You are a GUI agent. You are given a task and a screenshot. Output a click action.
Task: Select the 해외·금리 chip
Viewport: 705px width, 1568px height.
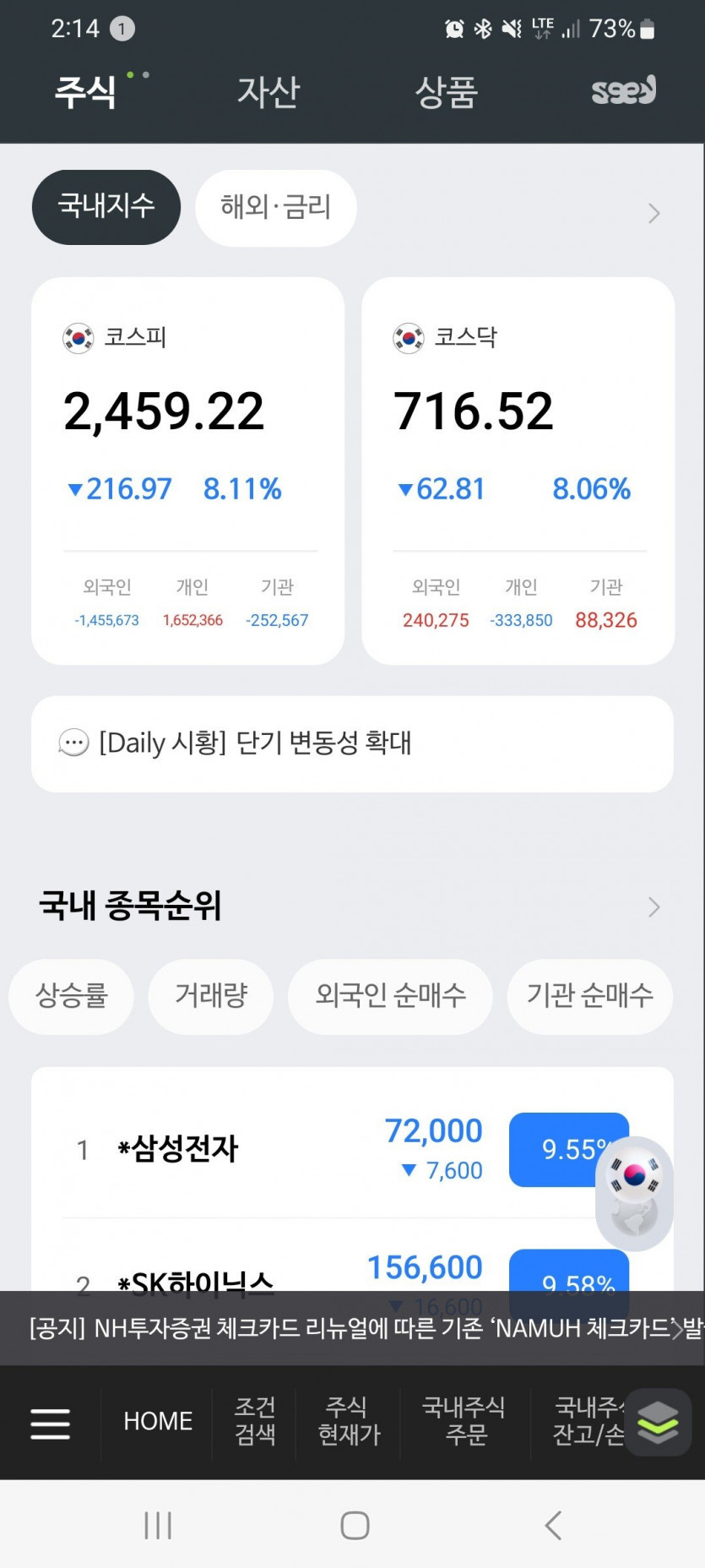[275, 208]
